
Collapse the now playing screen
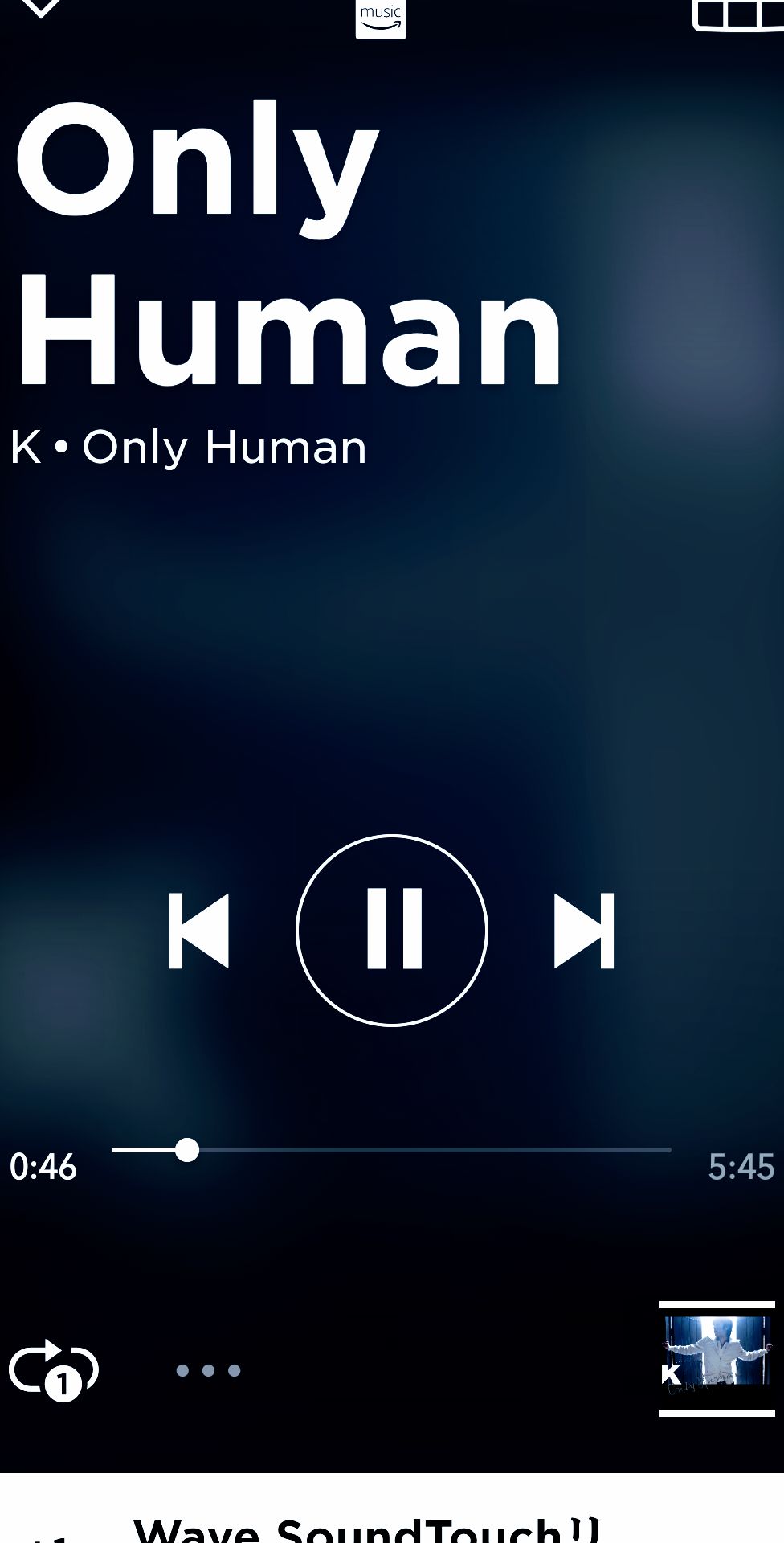[x=40, y=8]
